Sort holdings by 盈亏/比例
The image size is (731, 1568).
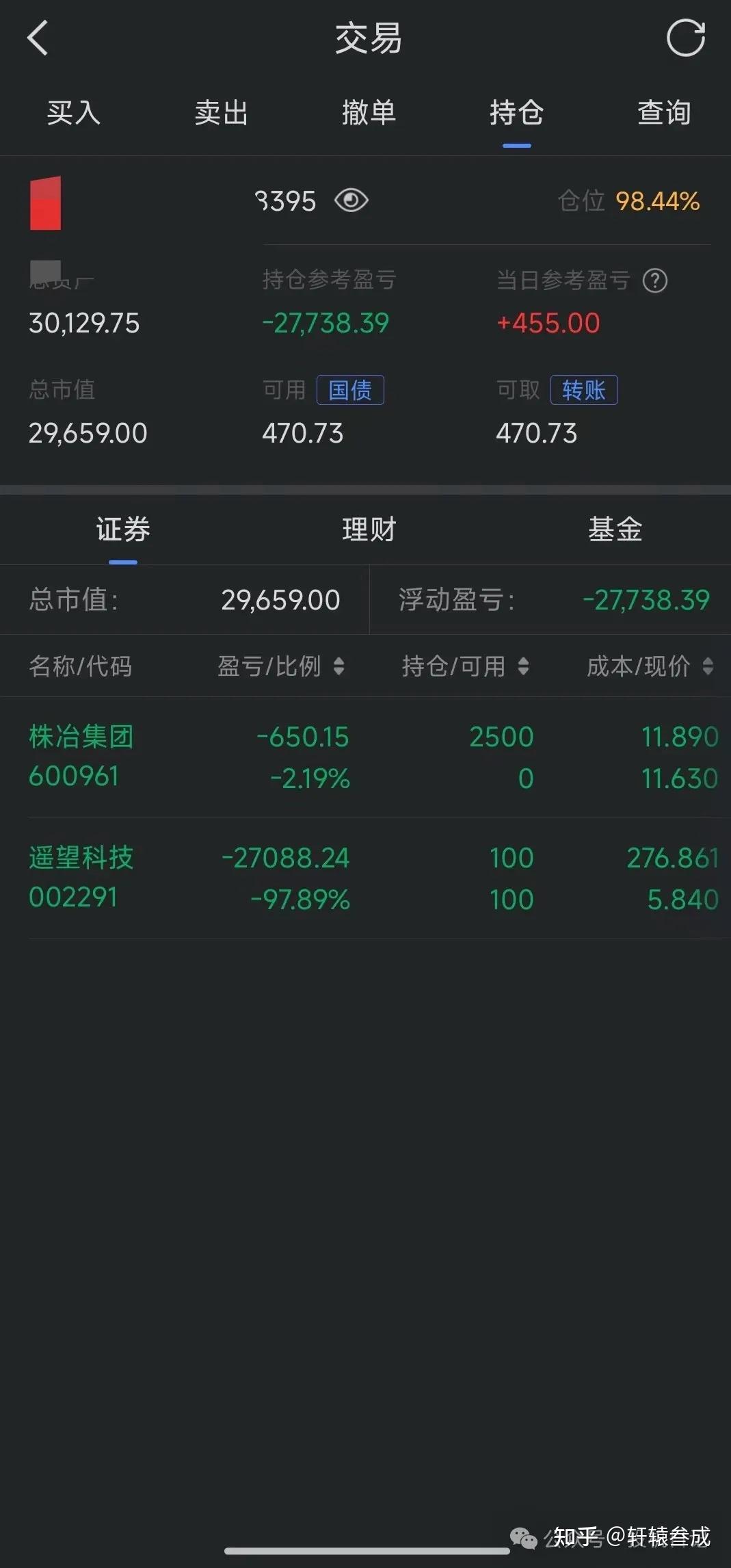281,666
